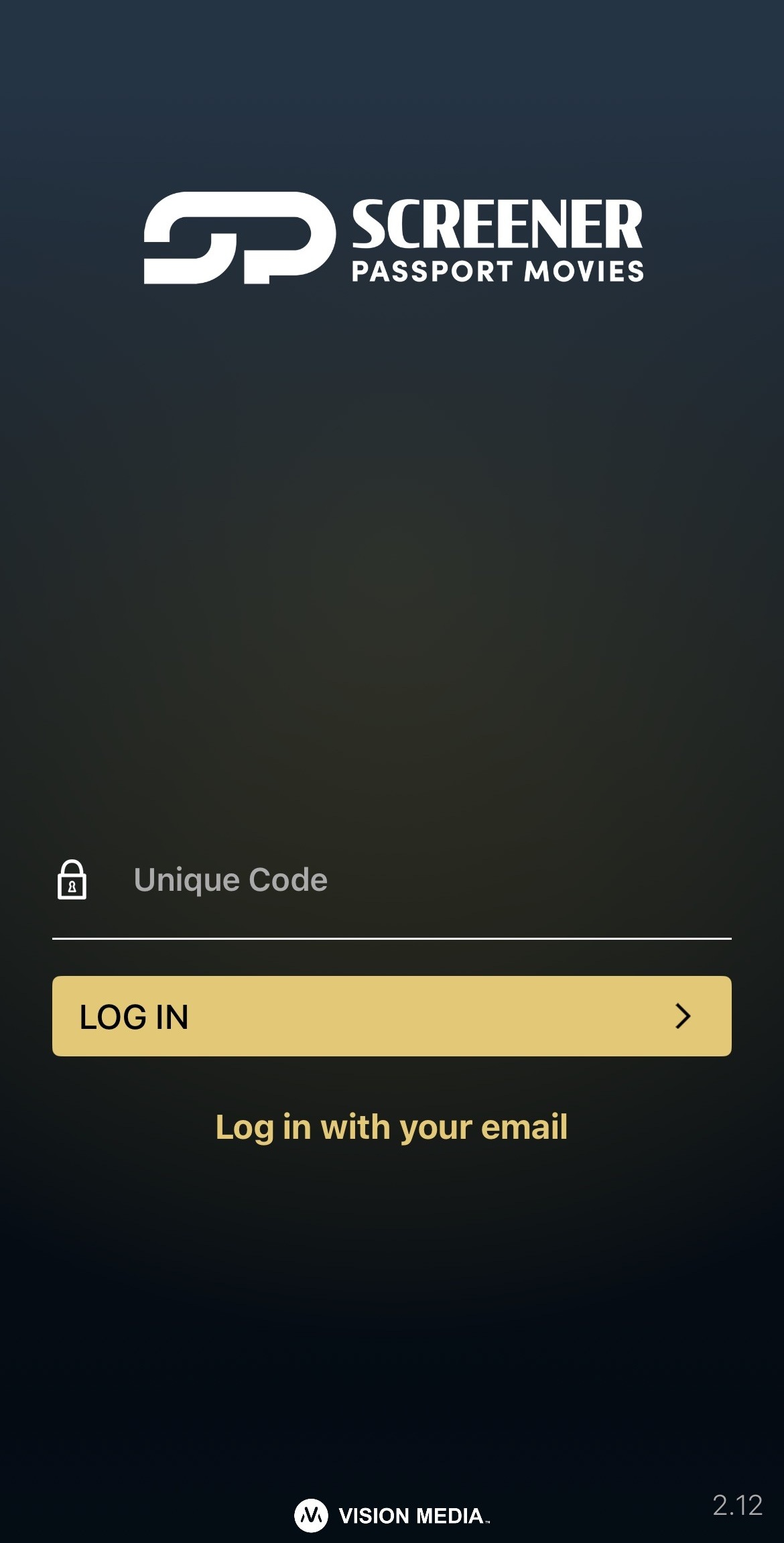The image size is (784, 1543).
Task: Tap the yellow LOG IN button
Action: pyautogui.click(x=391, y=1016)
